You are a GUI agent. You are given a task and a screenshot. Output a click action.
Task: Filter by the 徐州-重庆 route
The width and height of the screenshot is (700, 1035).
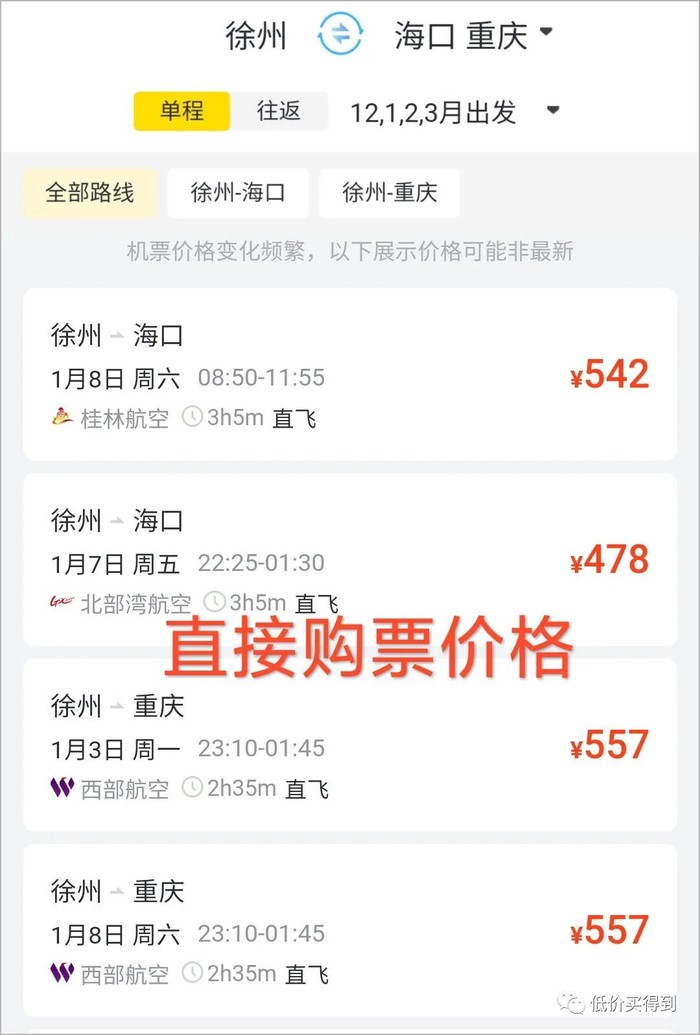[389, 192]
